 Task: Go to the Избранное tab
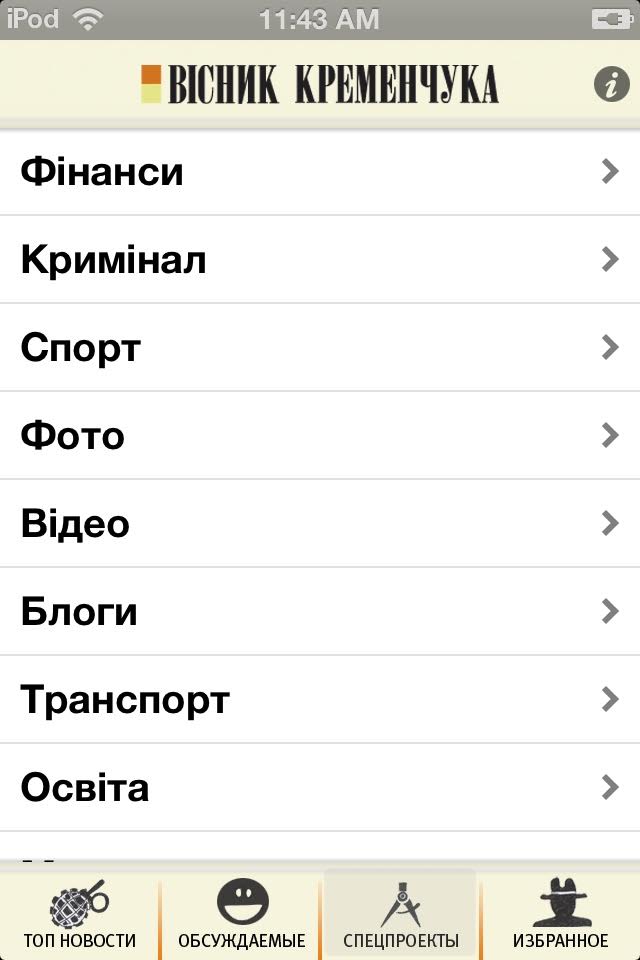[x=560, y=915]
